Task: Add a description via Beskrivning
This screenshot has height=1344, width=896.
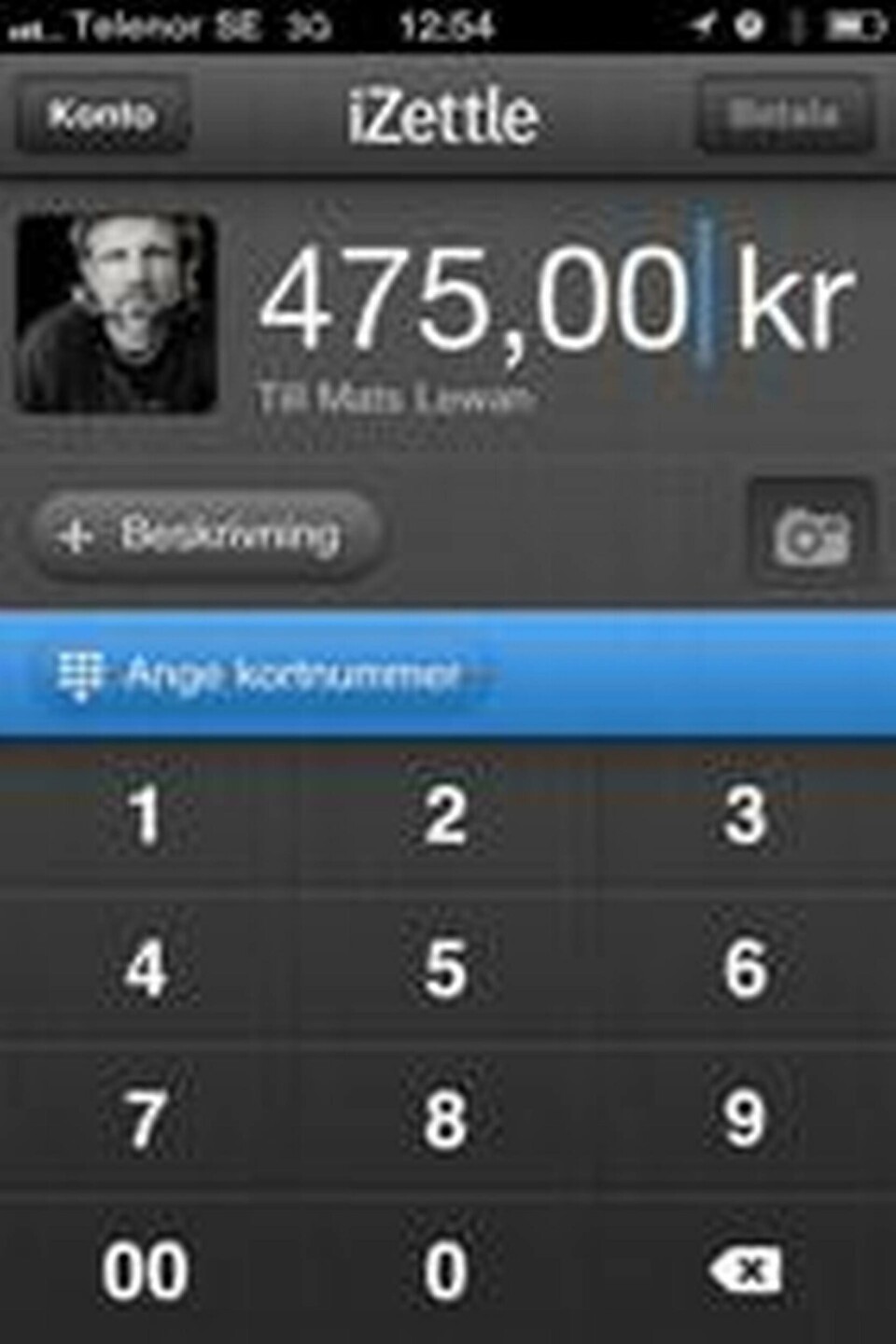Action: 205,536
